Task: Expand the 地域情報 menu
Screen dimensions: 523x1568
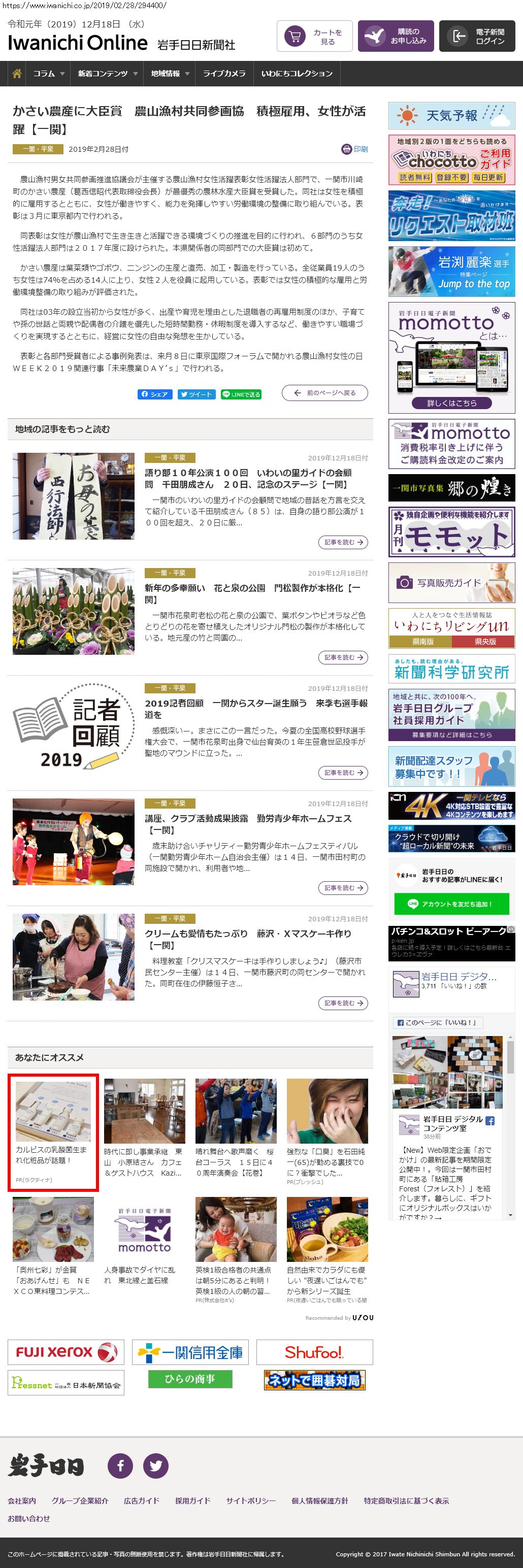Action: pos(170,74)
